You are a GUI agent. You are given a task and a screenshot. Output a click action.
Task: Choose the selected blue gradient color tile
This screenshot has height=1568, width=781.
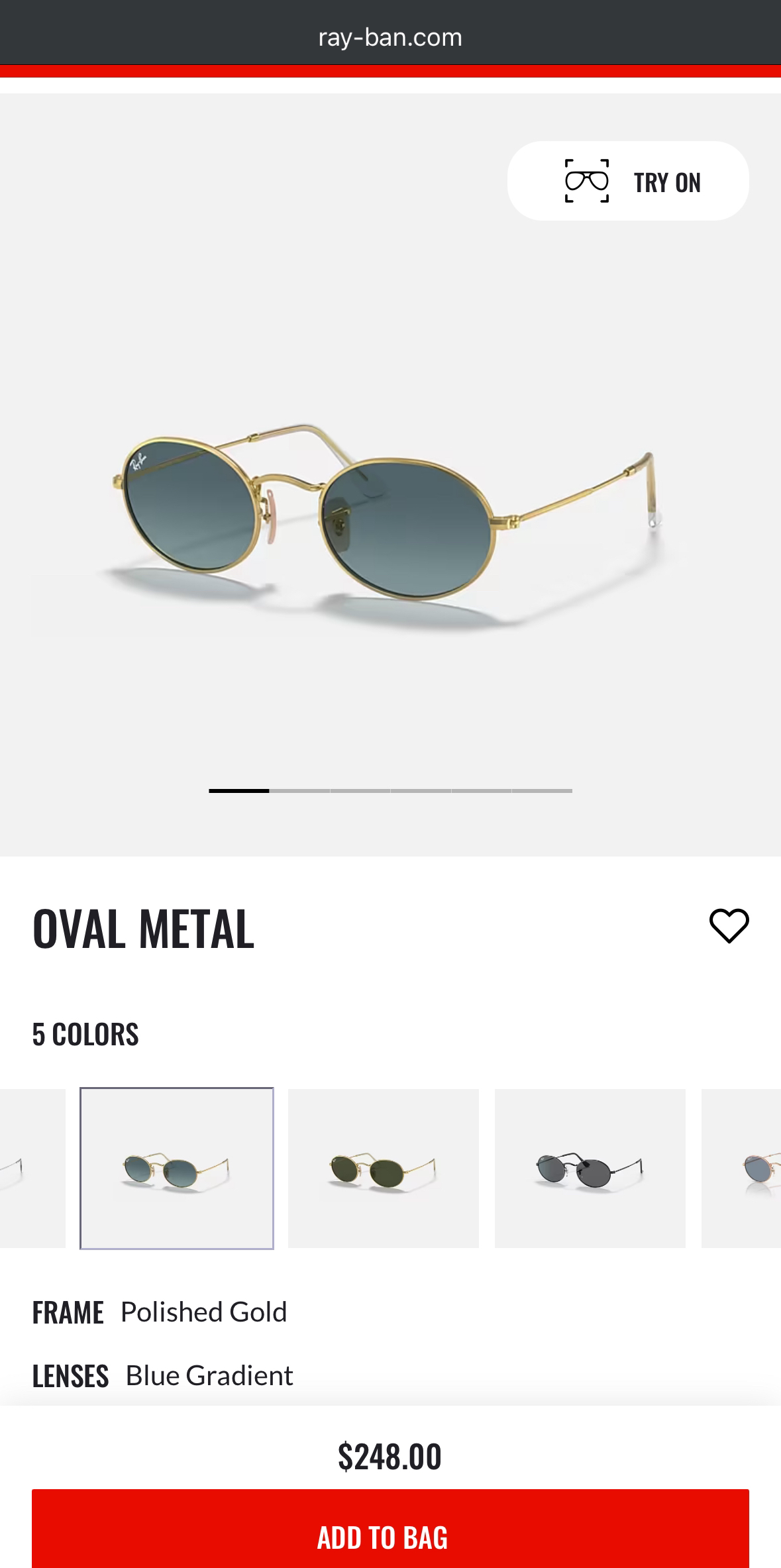pos(177,1169)
